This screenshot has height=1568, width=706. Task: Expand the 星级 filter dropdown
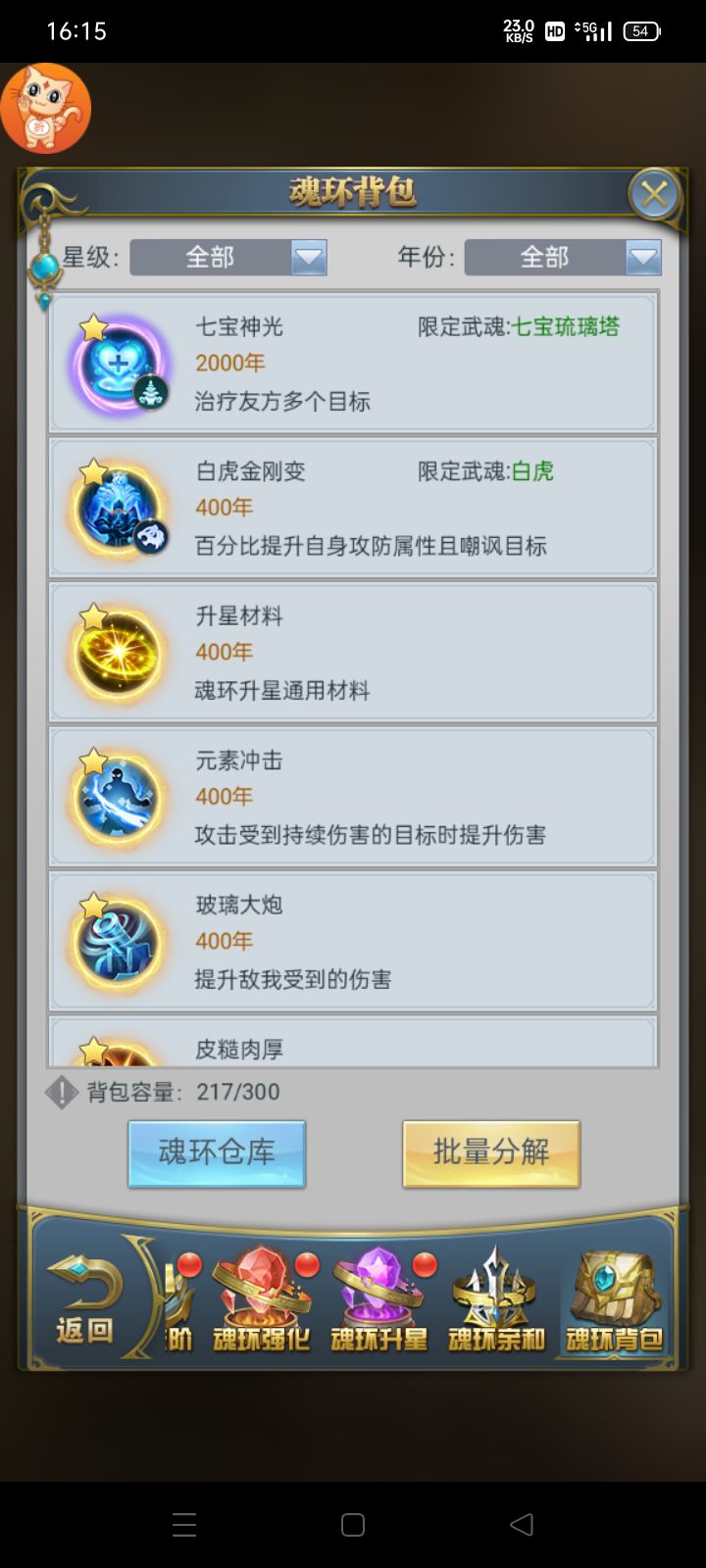click(308, 258)
